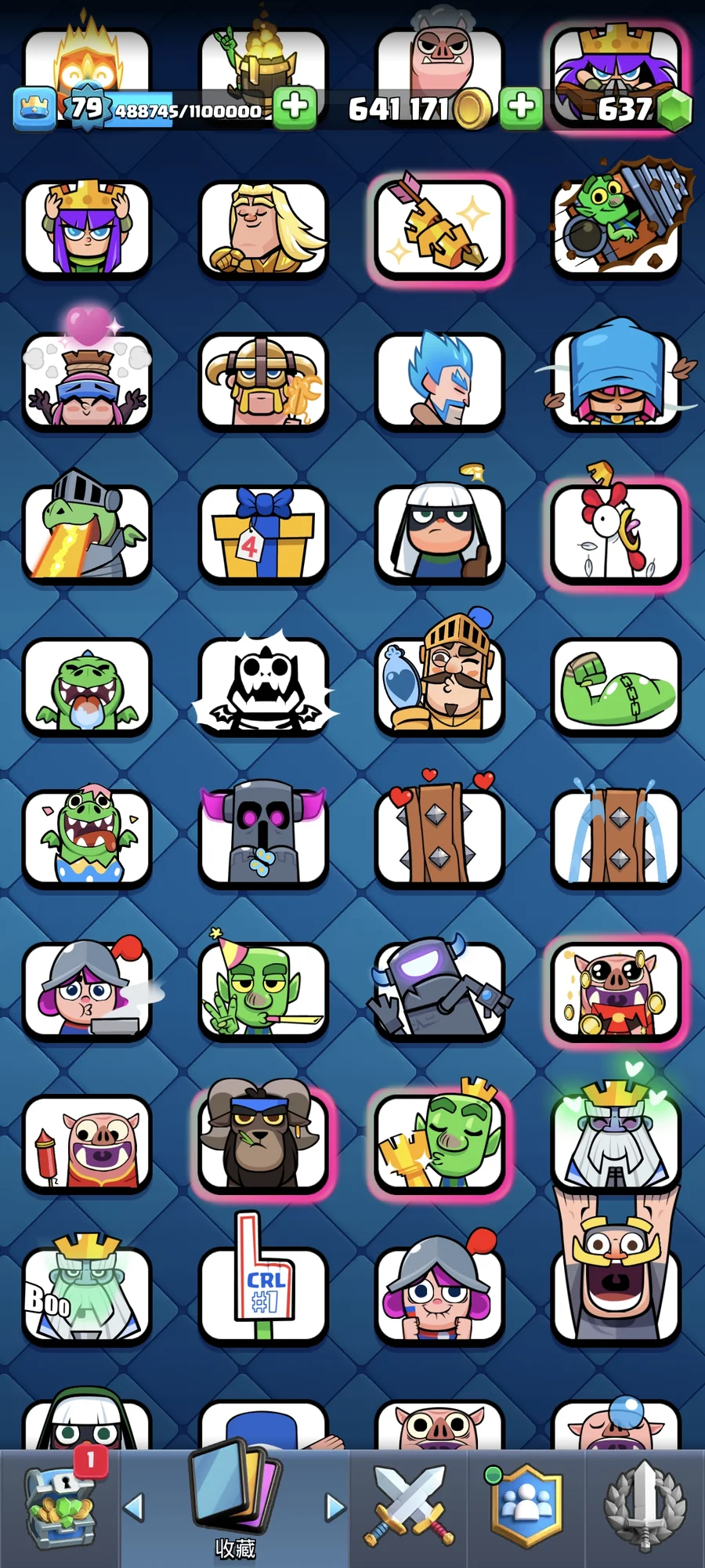This screenshot has height=1568, width=705.
Task: Open the shop chest tab
Action: [61, 1508]
